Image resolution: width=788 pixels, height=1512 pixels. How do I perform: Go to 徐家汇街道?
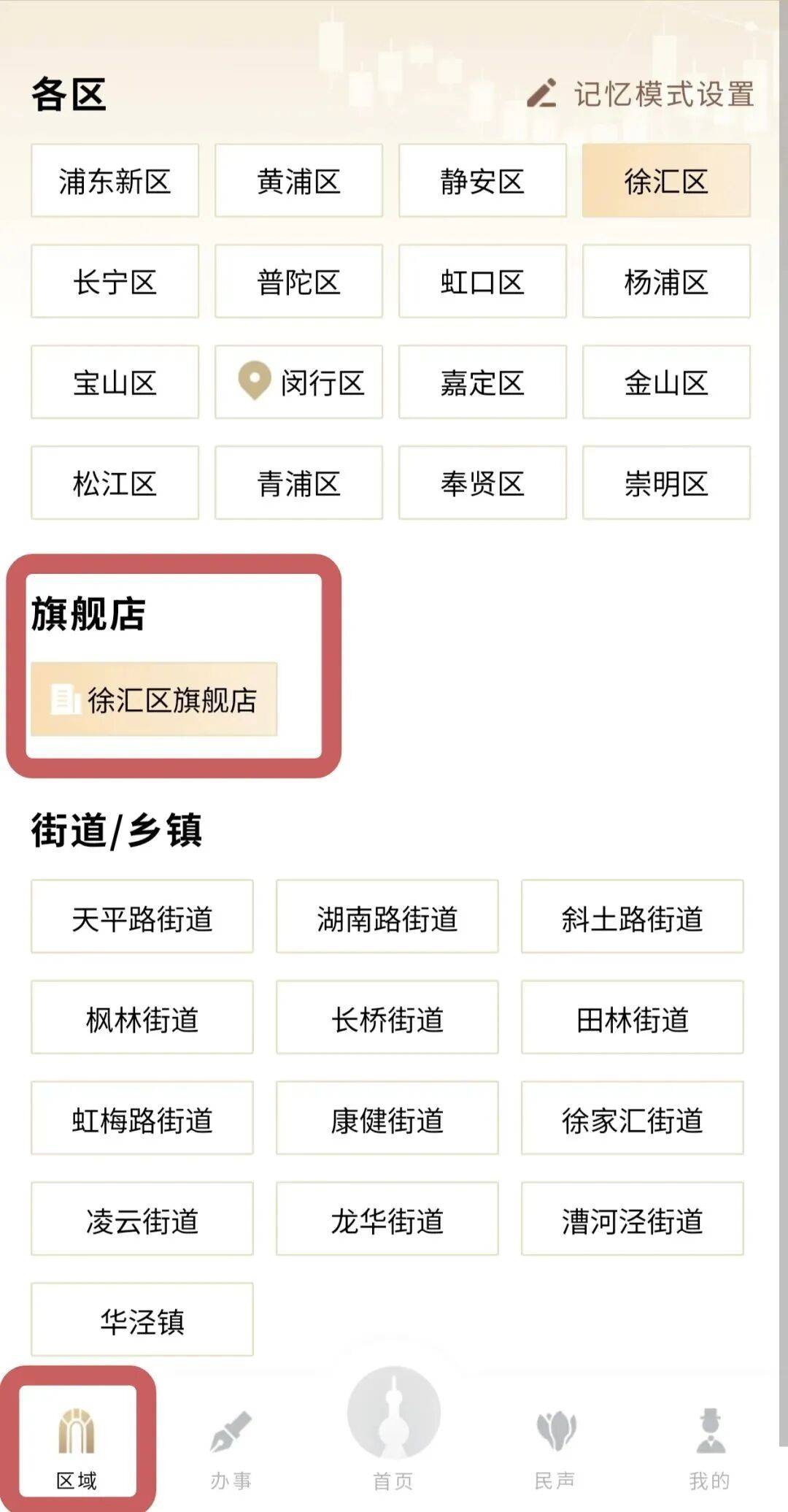click(633, 1118)
